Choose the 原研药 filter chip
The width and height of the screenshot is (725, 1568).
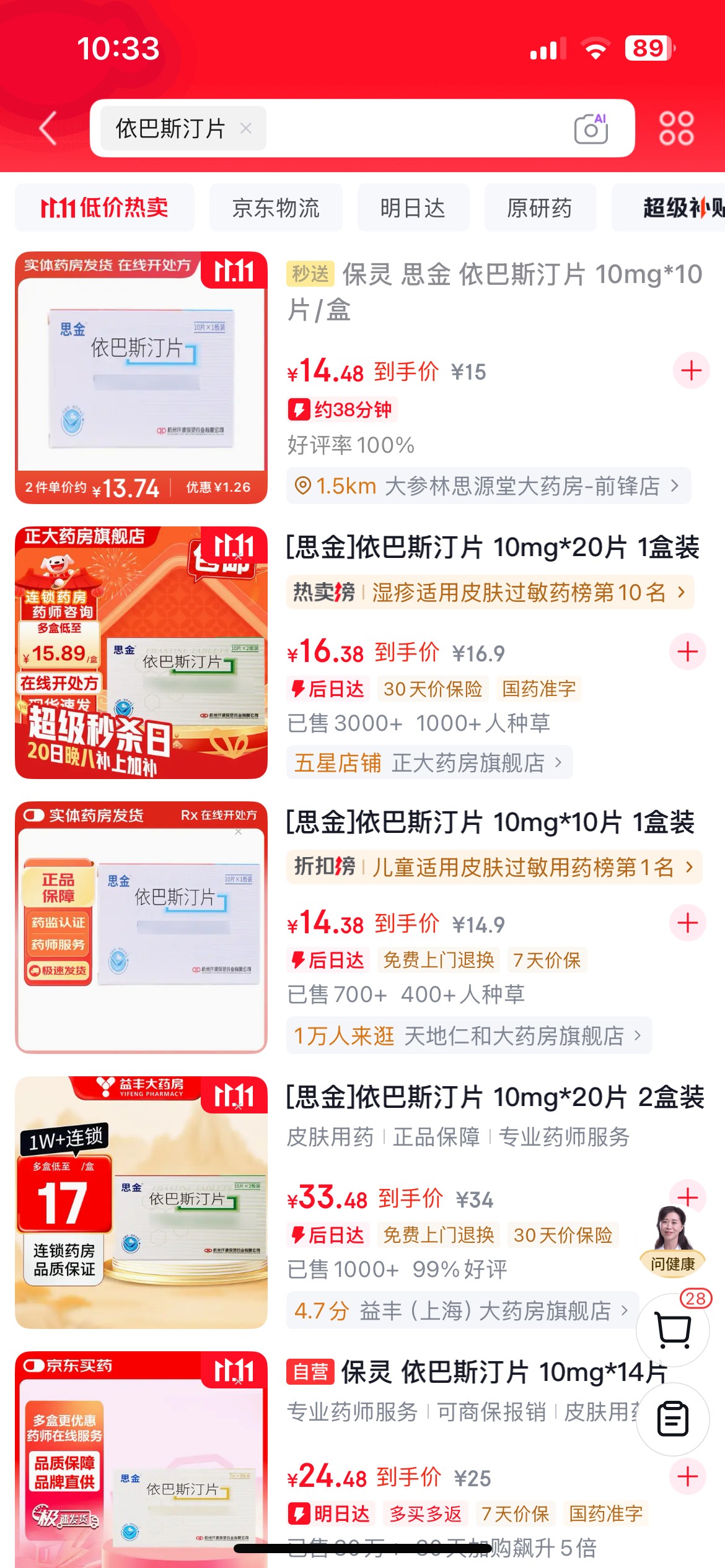(540, 207)
